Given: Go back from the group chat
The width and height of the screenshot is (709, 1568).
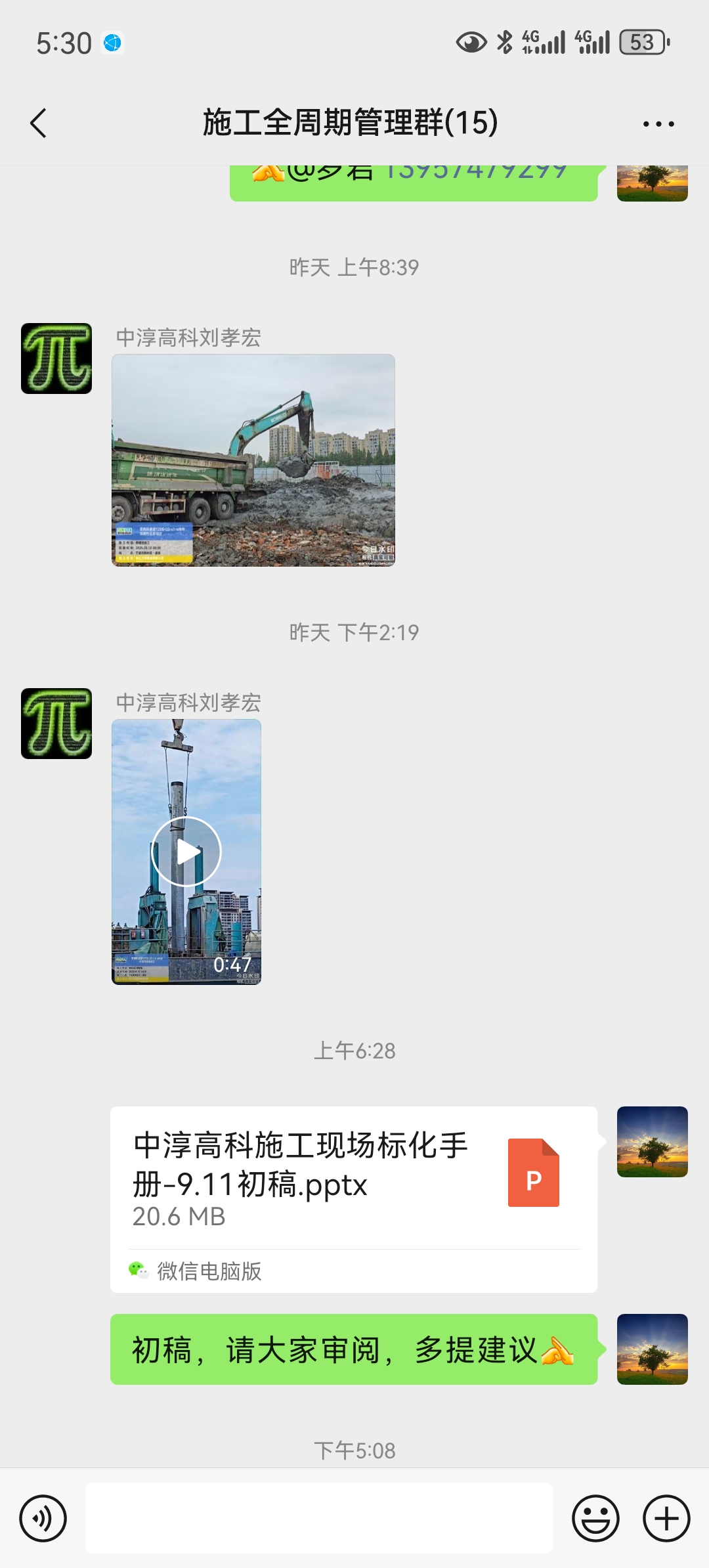Looking at the screenshot, I should [x=39, y=123].
